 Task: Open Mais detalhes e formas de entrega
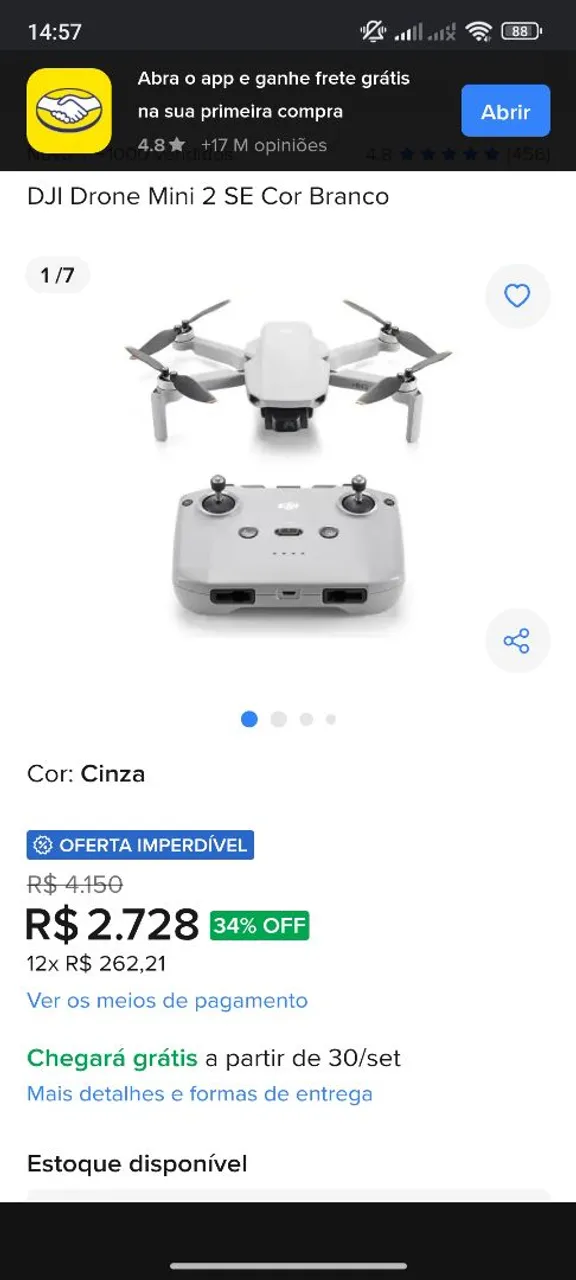click(200, 1094)
